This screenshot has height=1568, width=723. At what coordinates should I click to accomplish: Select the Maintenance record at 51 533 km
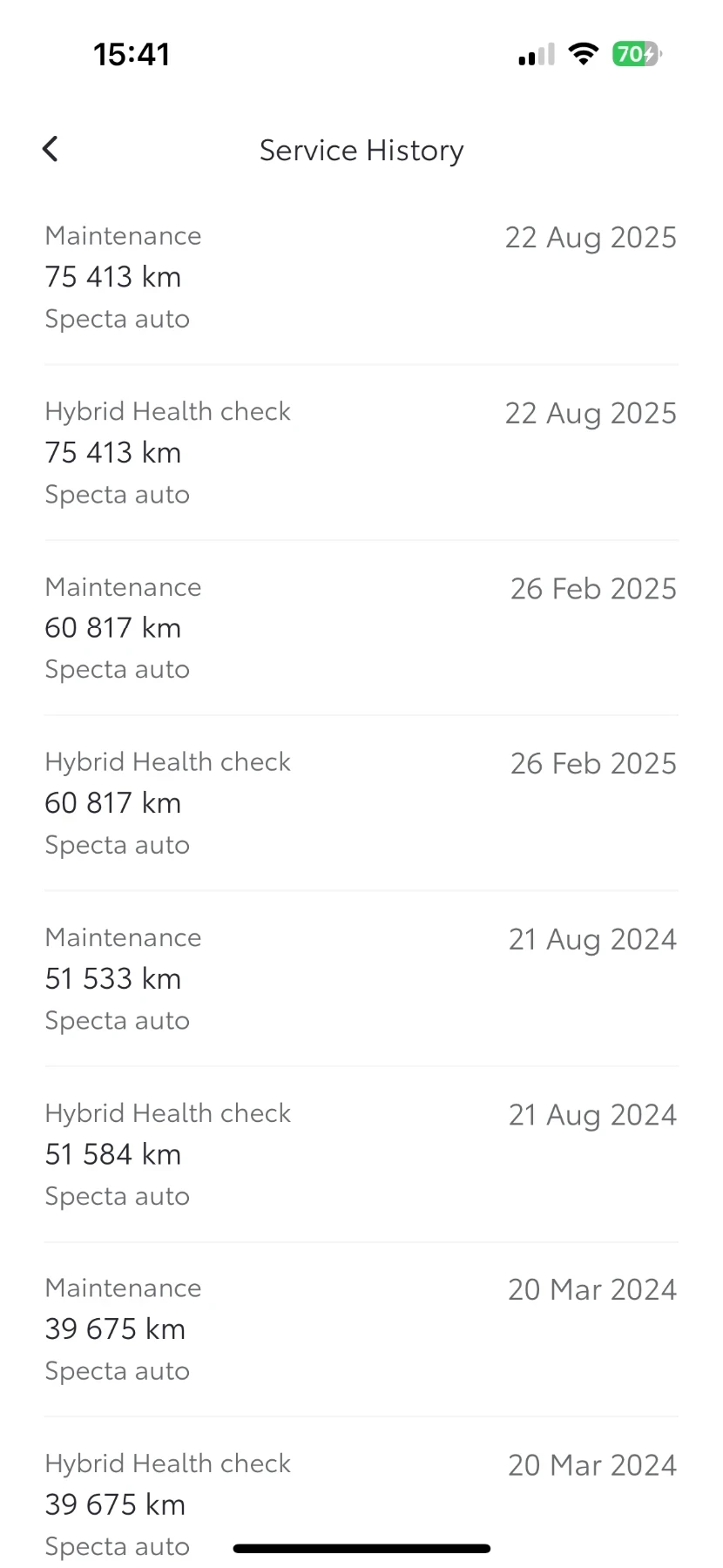click(361, 977)
